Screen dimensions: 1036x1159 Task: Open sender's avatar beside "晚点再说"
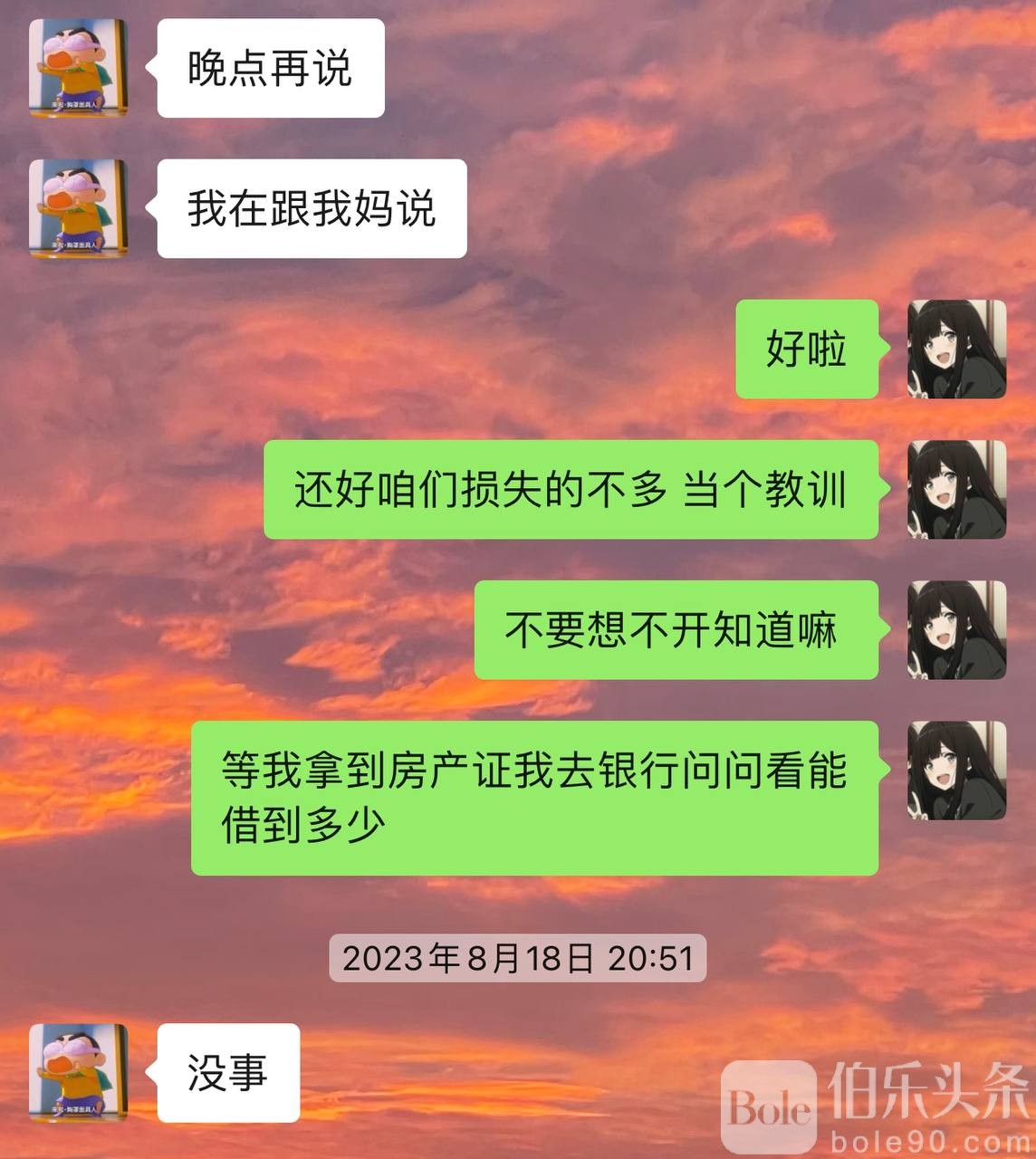(x=78, y=68)
